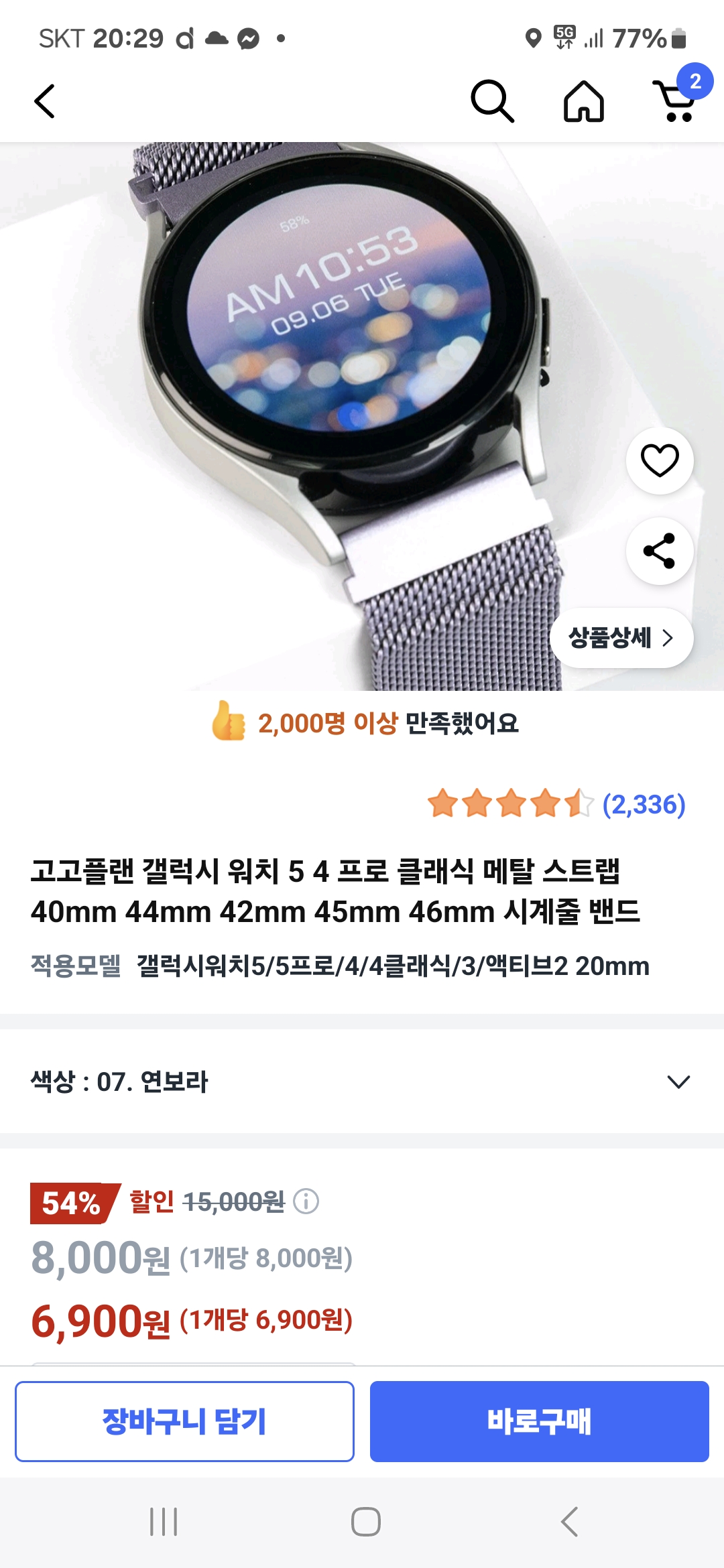
Task: Tap the system home button
Action: tap(366, 1521)
